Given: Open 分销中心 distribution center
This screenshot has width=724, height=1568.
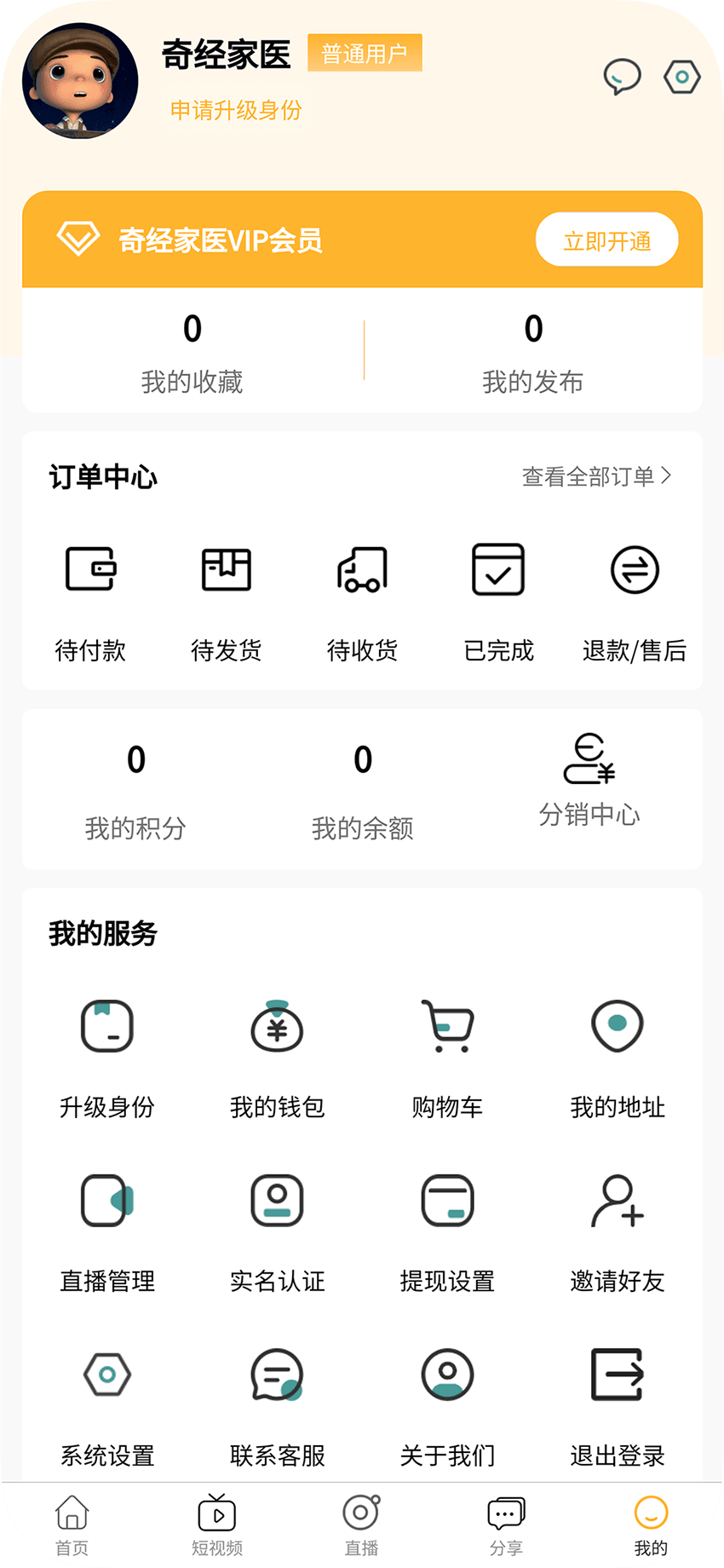Looking at the screenshot, I should click(589, 781).
